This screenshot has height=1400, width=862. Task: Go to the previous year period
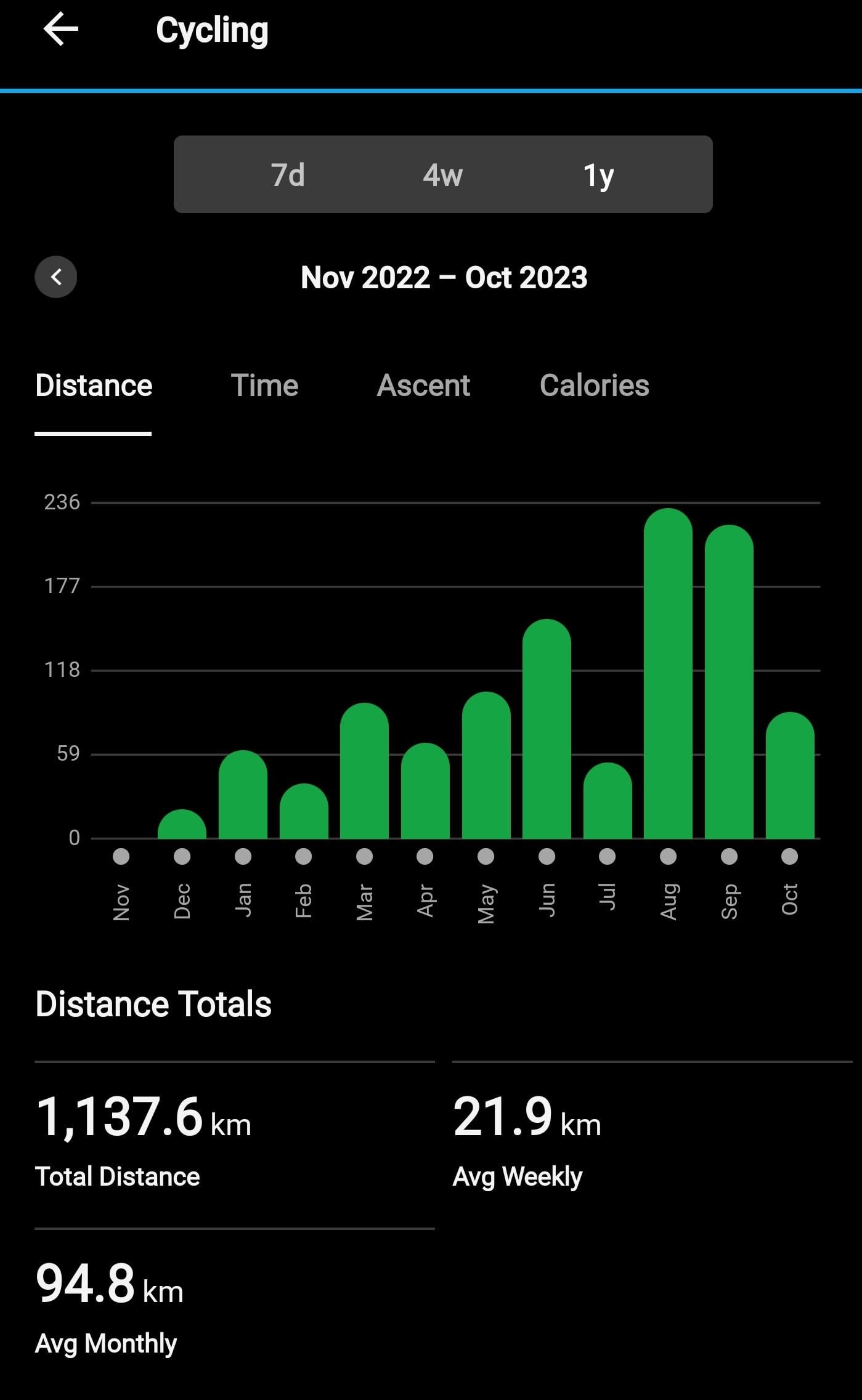point(56,277)
